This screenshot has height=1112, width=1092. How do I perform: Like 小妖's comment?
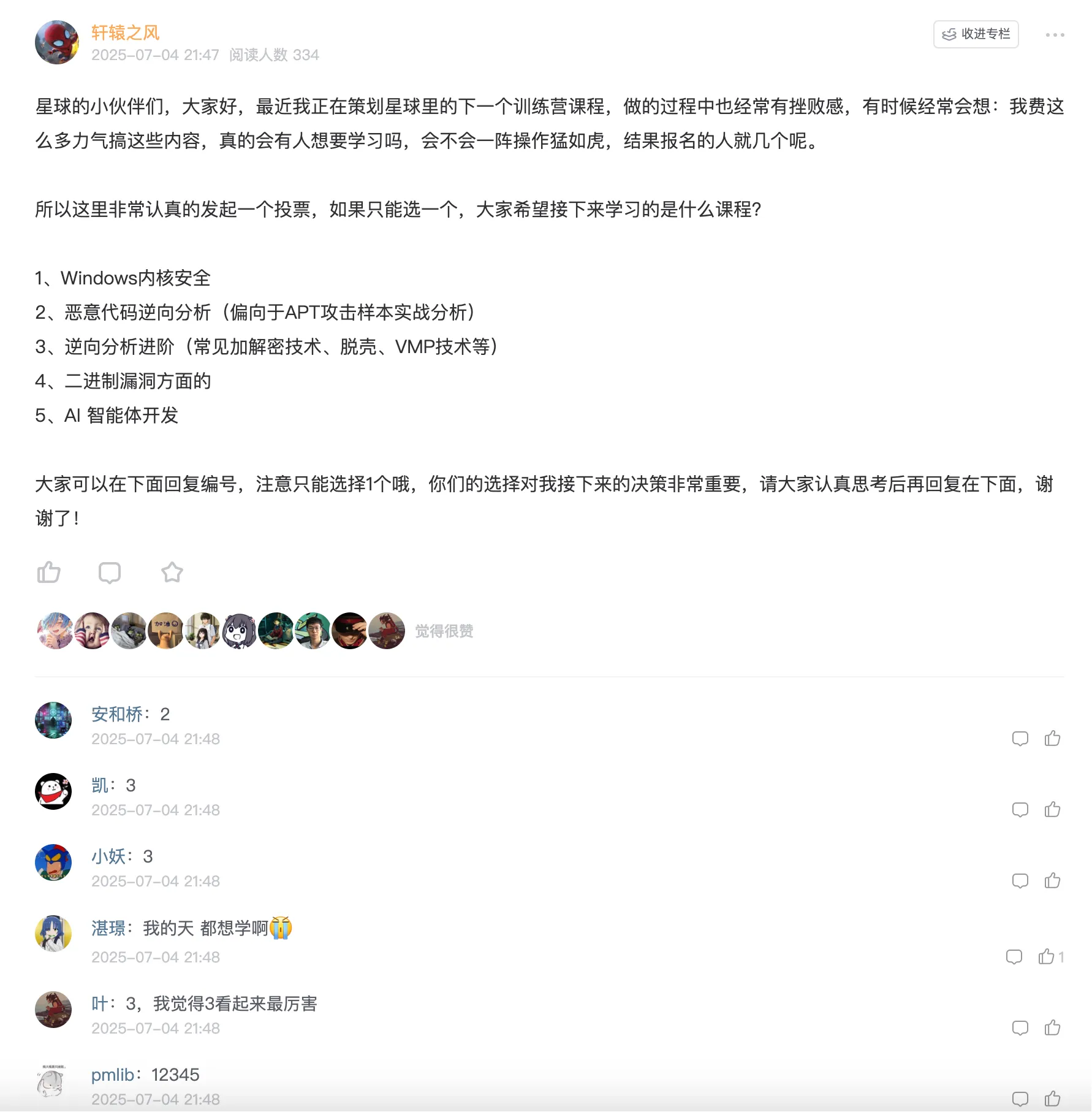point(1052,881)
